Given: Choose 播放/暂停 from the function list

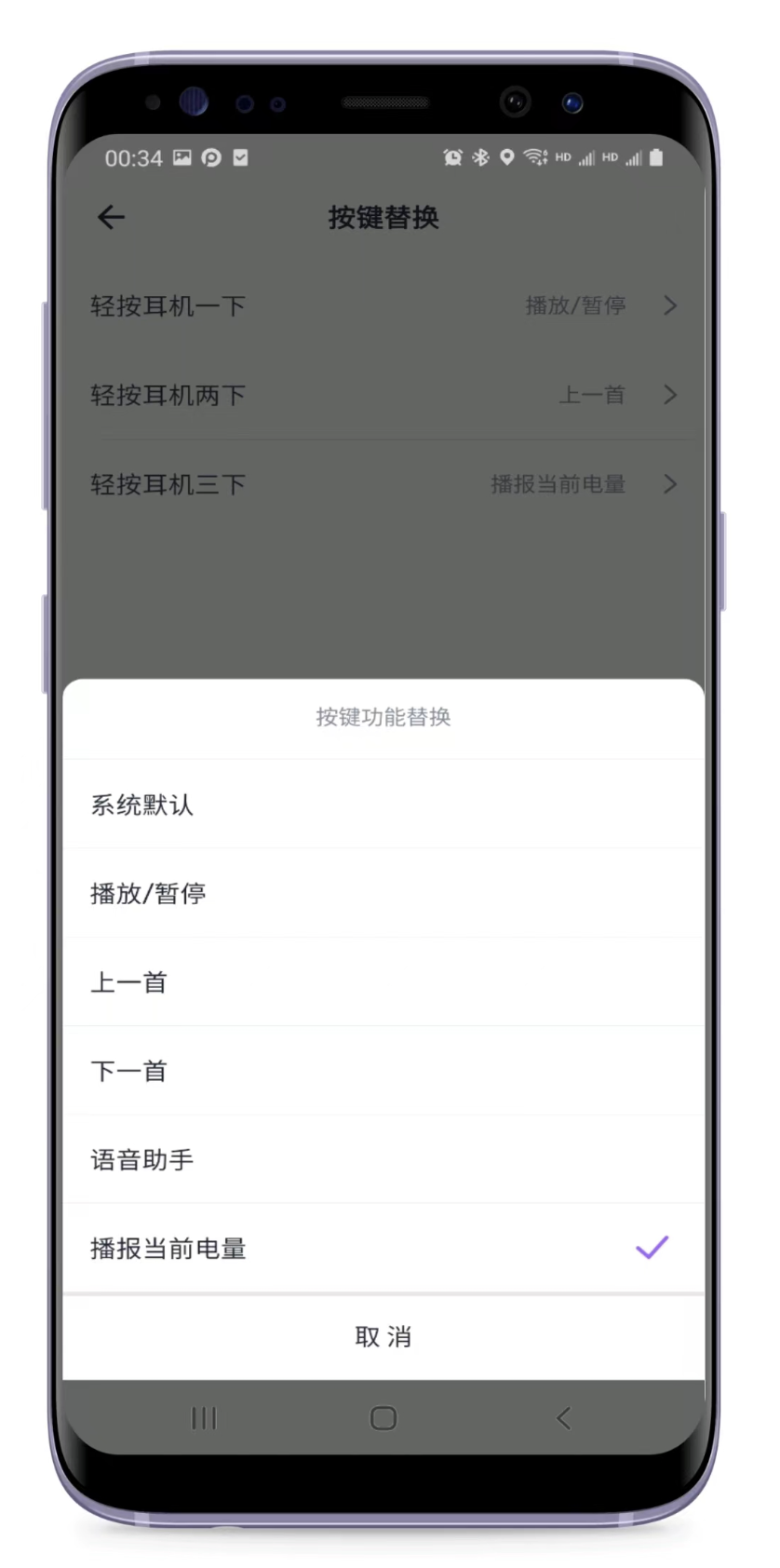Looking at the screenshot, I should point(383,893).
